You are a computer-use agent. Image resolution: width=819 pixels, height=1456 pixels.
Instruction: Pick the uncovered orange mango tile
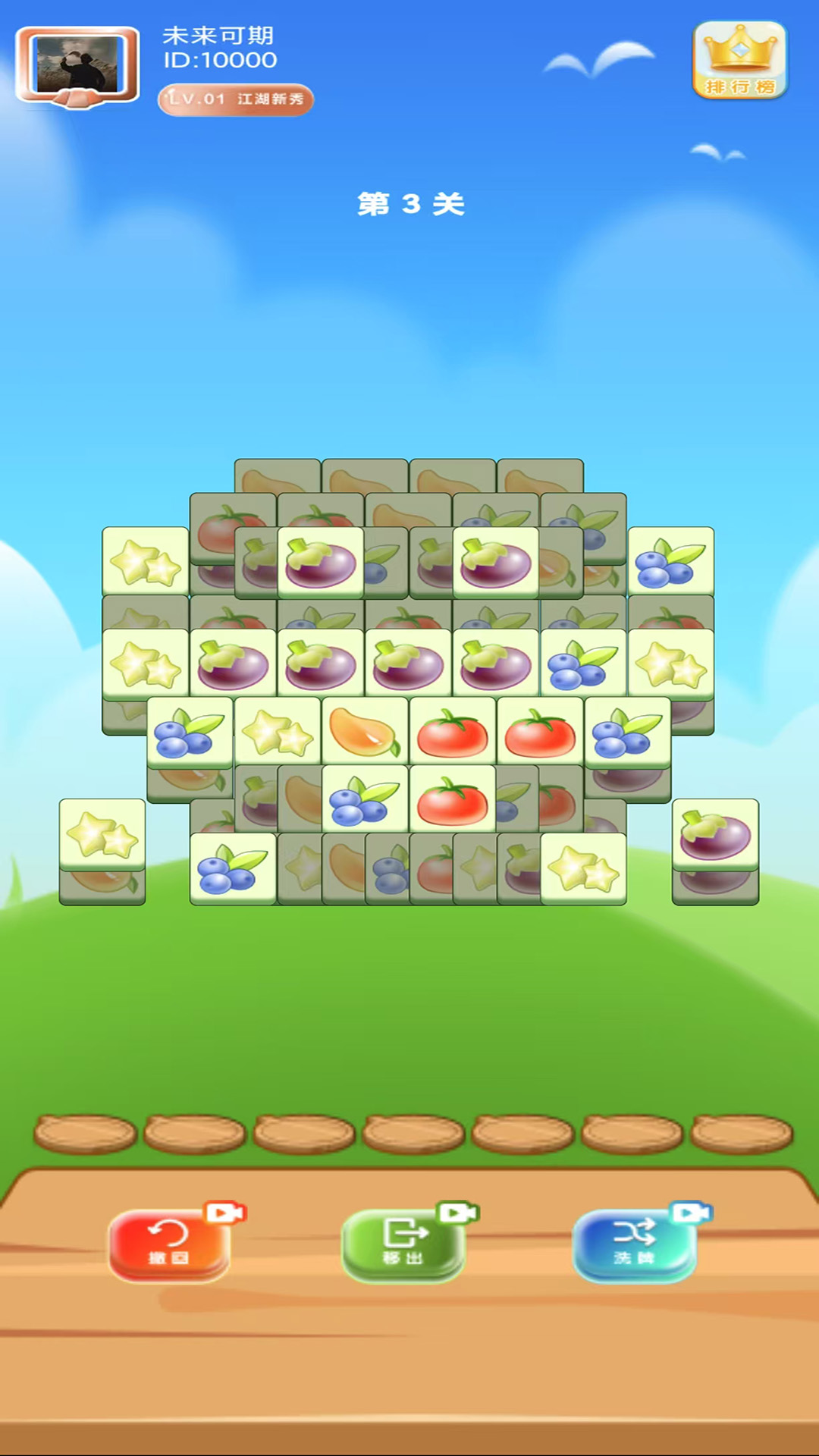pos(365,731)
